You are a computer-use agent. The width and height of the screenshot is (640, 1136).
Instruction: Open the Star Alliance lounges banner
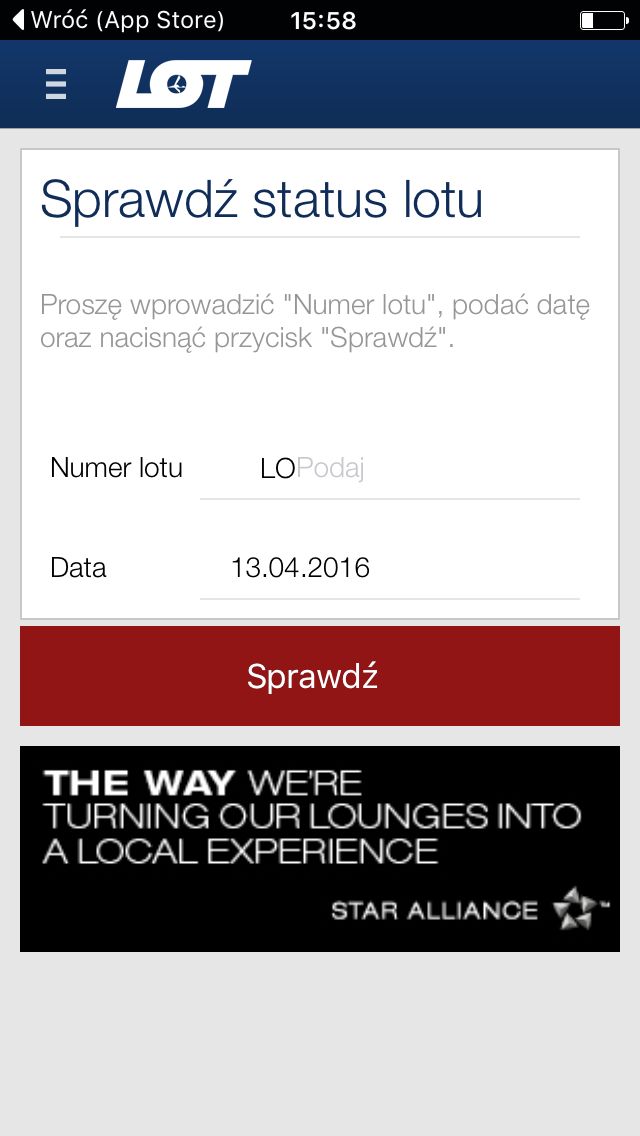click(x=320, y=848)
